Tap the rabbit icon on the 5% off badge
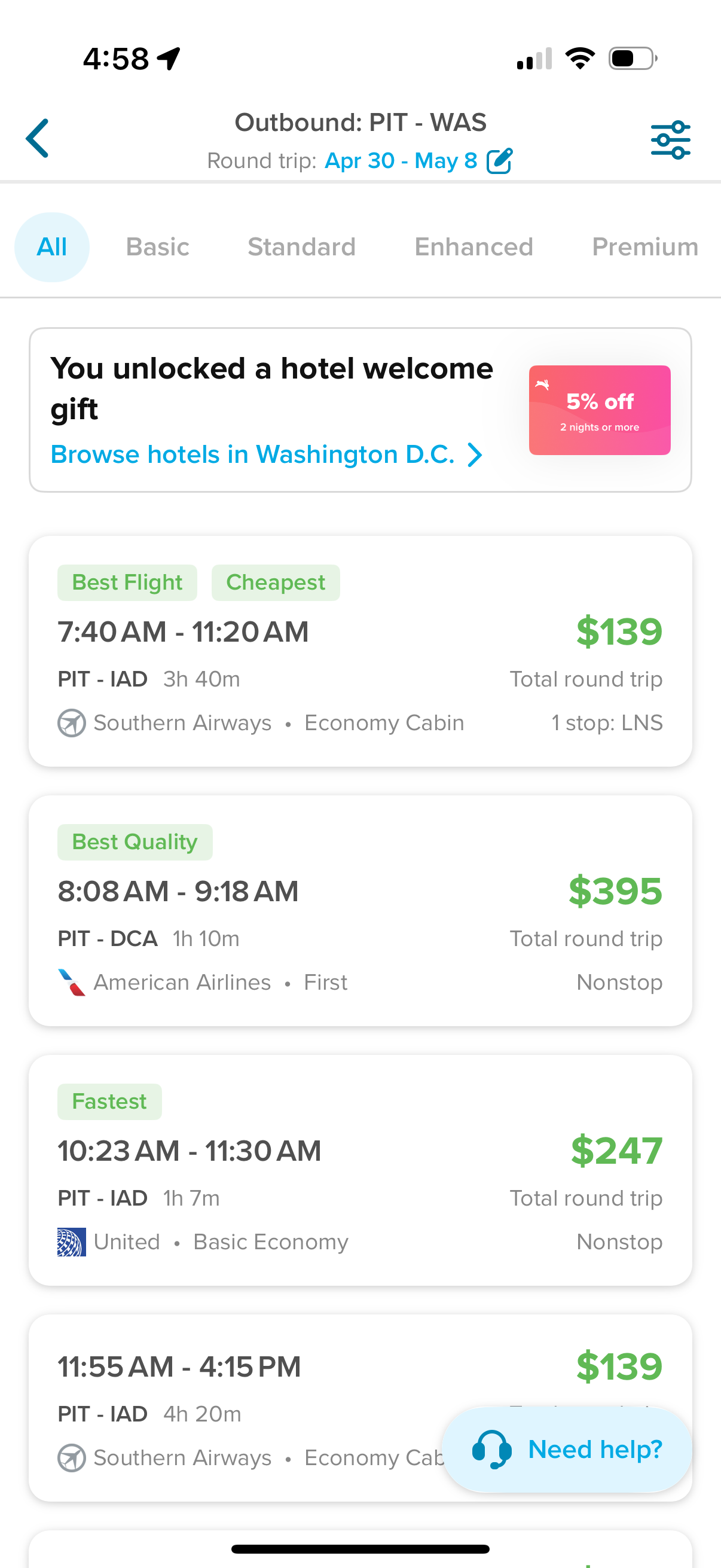The height and width of the screenshot is (1568, 721). [x=546, y=384]
